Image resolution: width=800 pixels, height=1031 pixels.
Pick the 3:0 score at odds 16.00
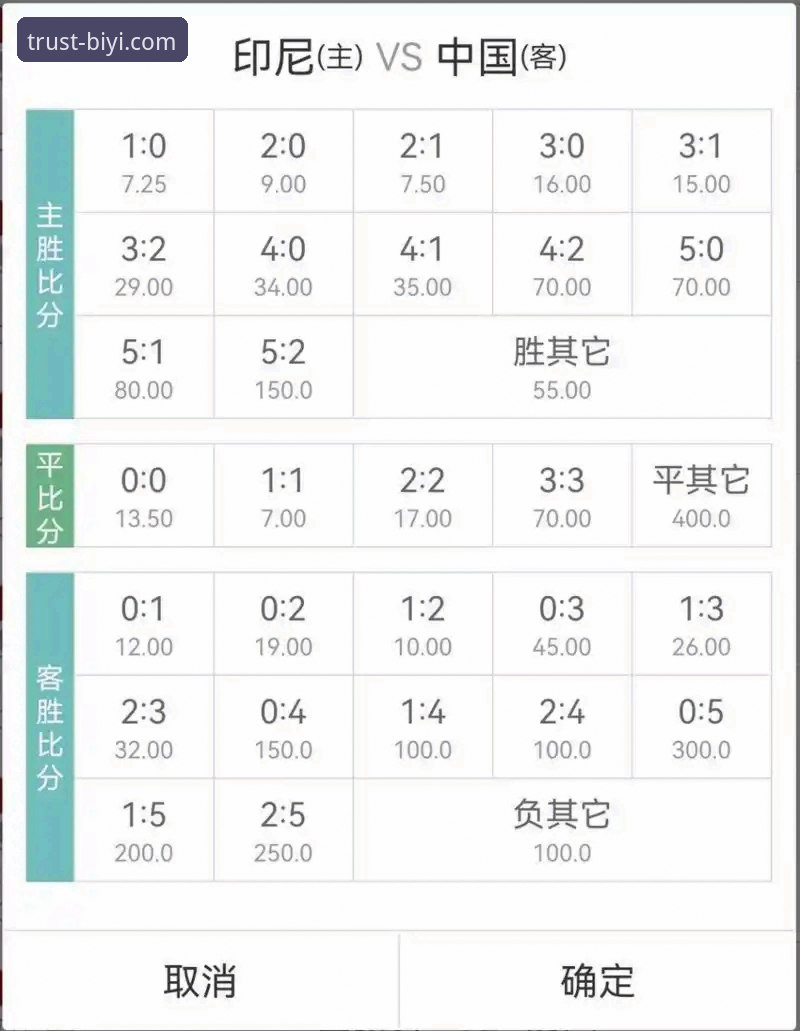click(x=562, y=160)
